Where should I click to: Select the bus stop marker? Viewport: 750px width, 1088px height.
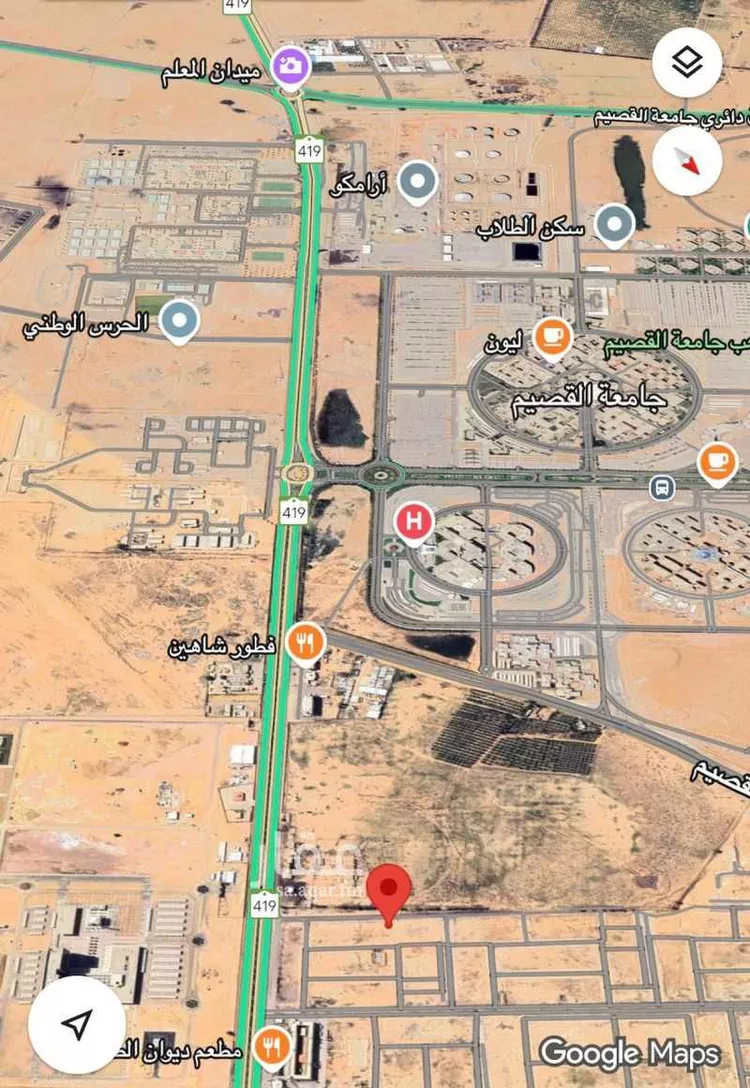[662, 488]
